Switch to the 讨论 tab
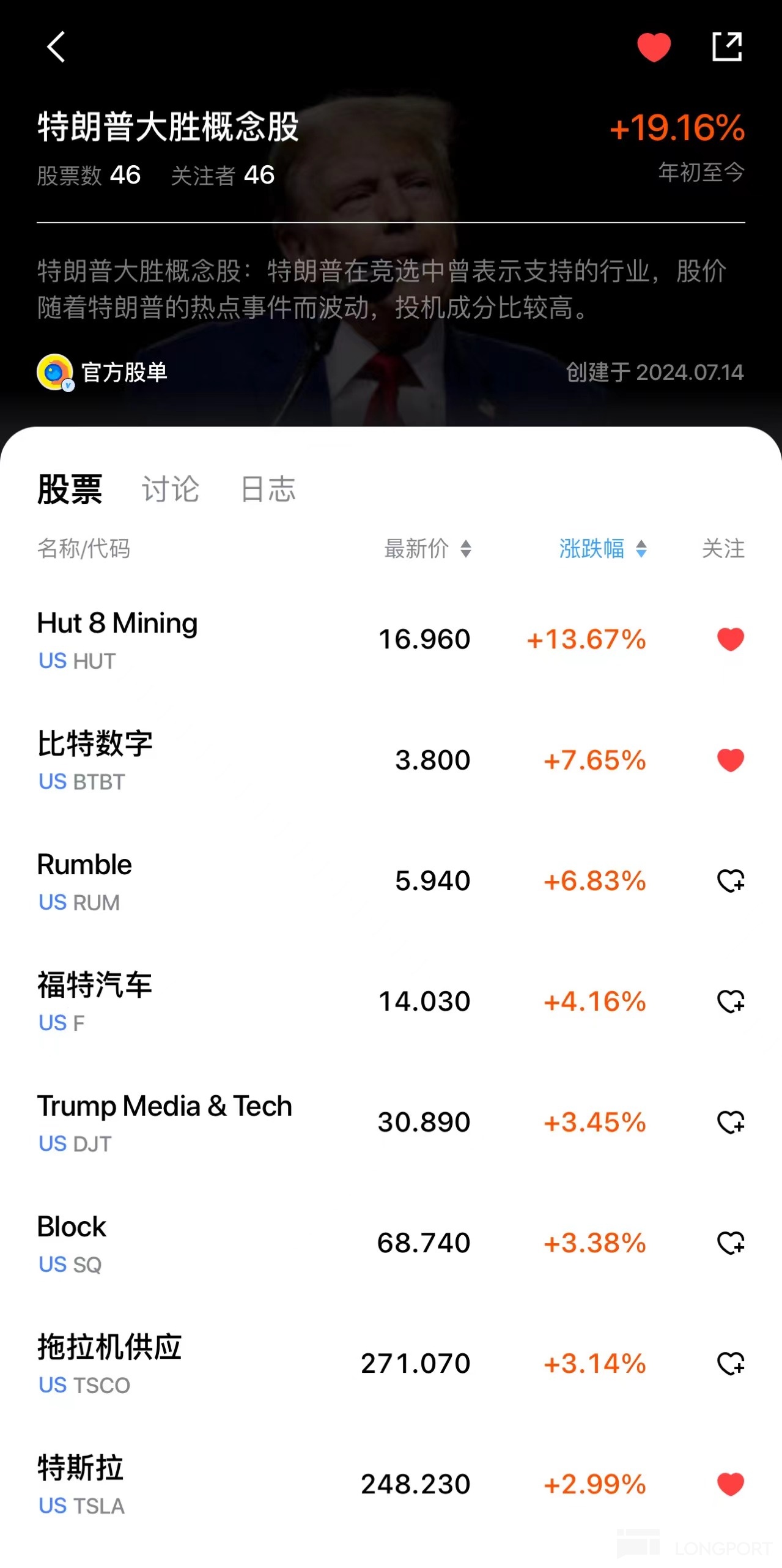782x1568 pixels. pos(171,489)
